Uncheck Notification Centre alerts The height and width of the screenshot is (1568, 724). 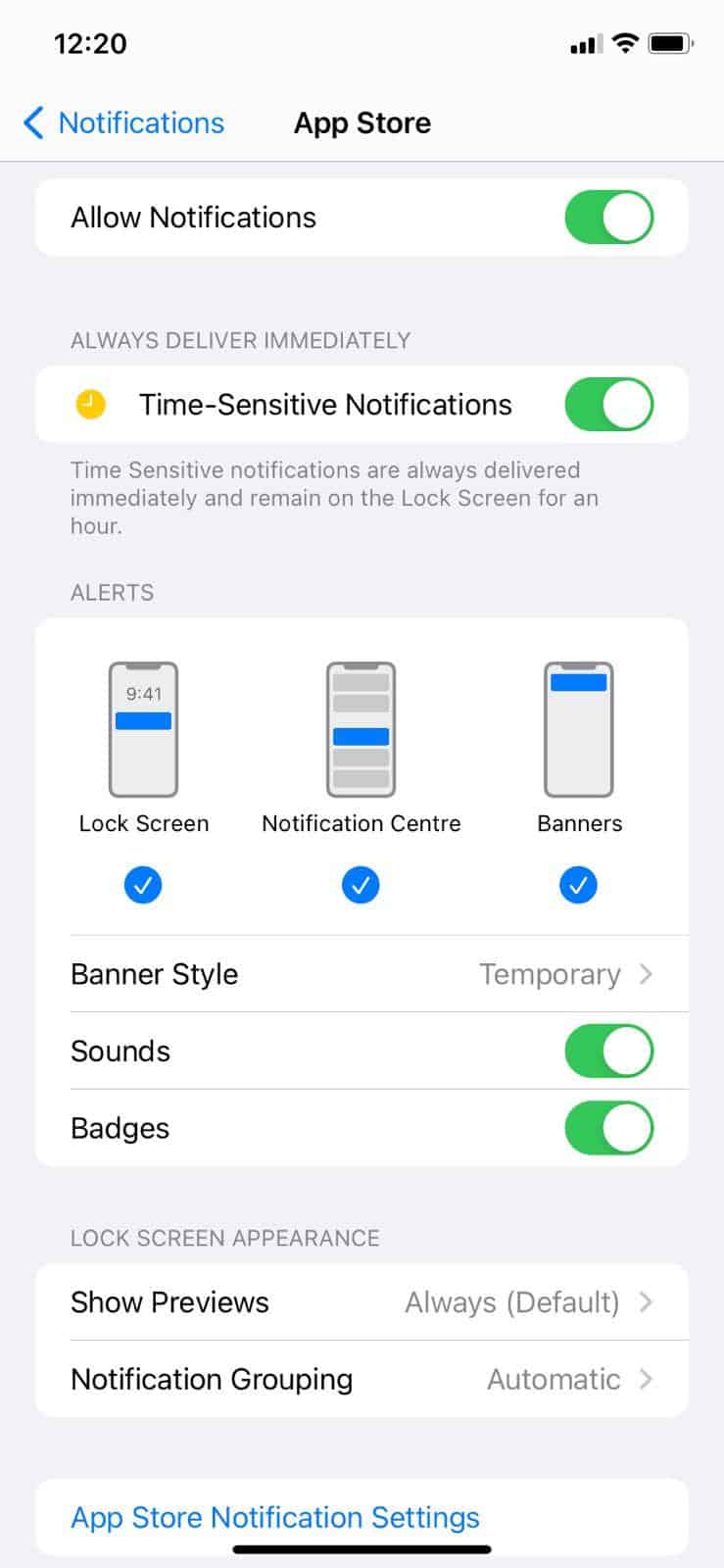point(361,885)
